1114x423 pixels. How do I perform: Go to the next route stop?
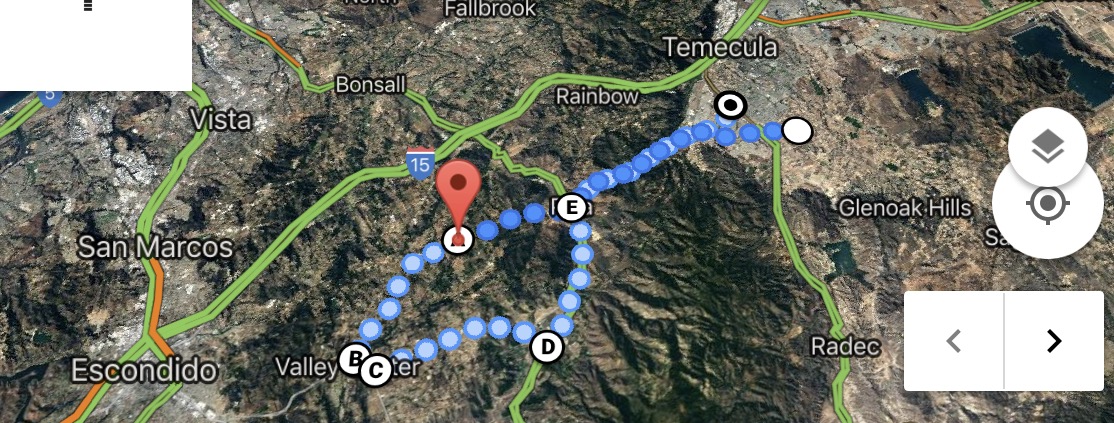[1054, 341]
